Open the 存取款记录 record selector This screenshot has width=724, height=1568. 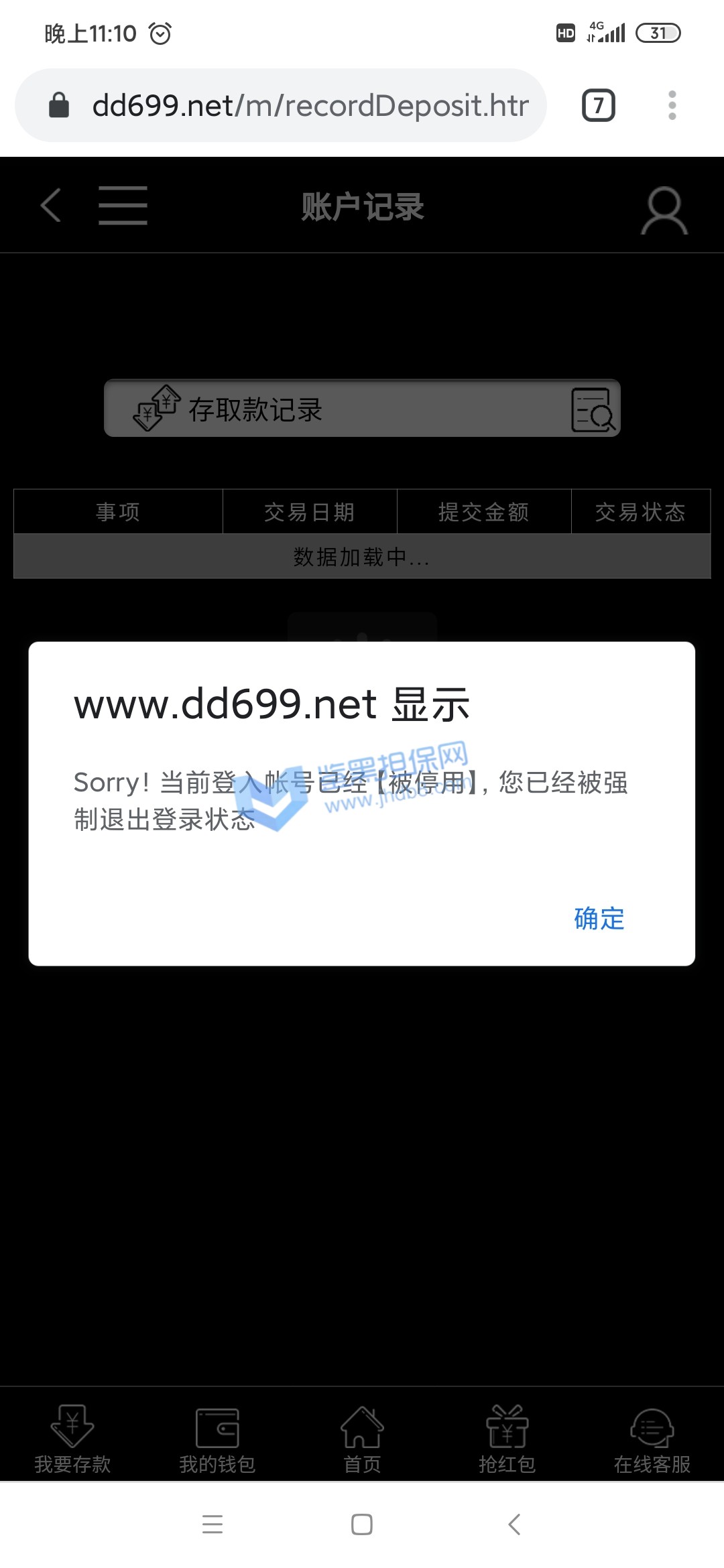click(x=362, y=409)
